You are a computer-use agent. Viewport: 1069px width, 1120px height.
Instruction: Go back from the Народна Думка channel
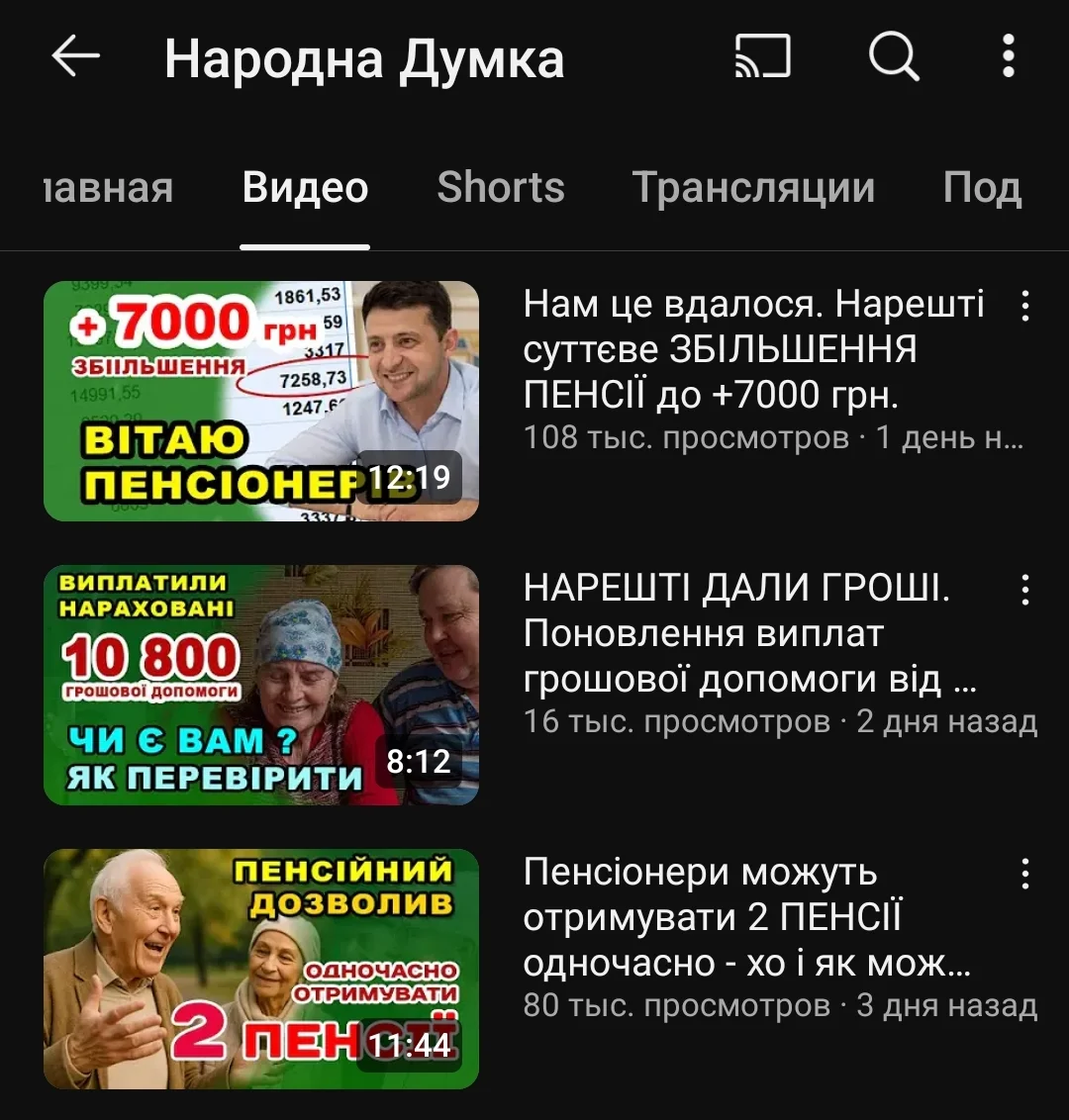[75, 57]
